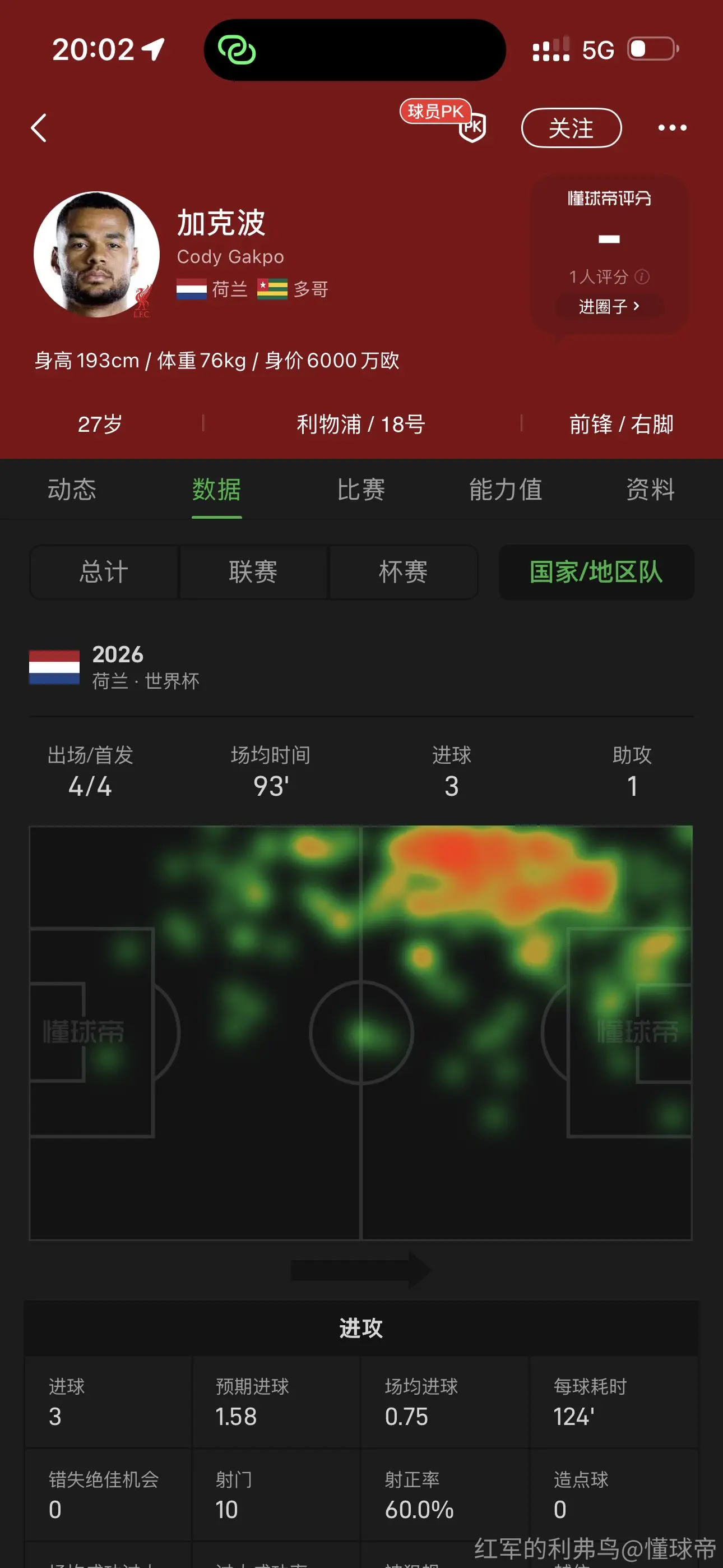
Task: Switch to the 资料 tab
Action: pos(651,490)
